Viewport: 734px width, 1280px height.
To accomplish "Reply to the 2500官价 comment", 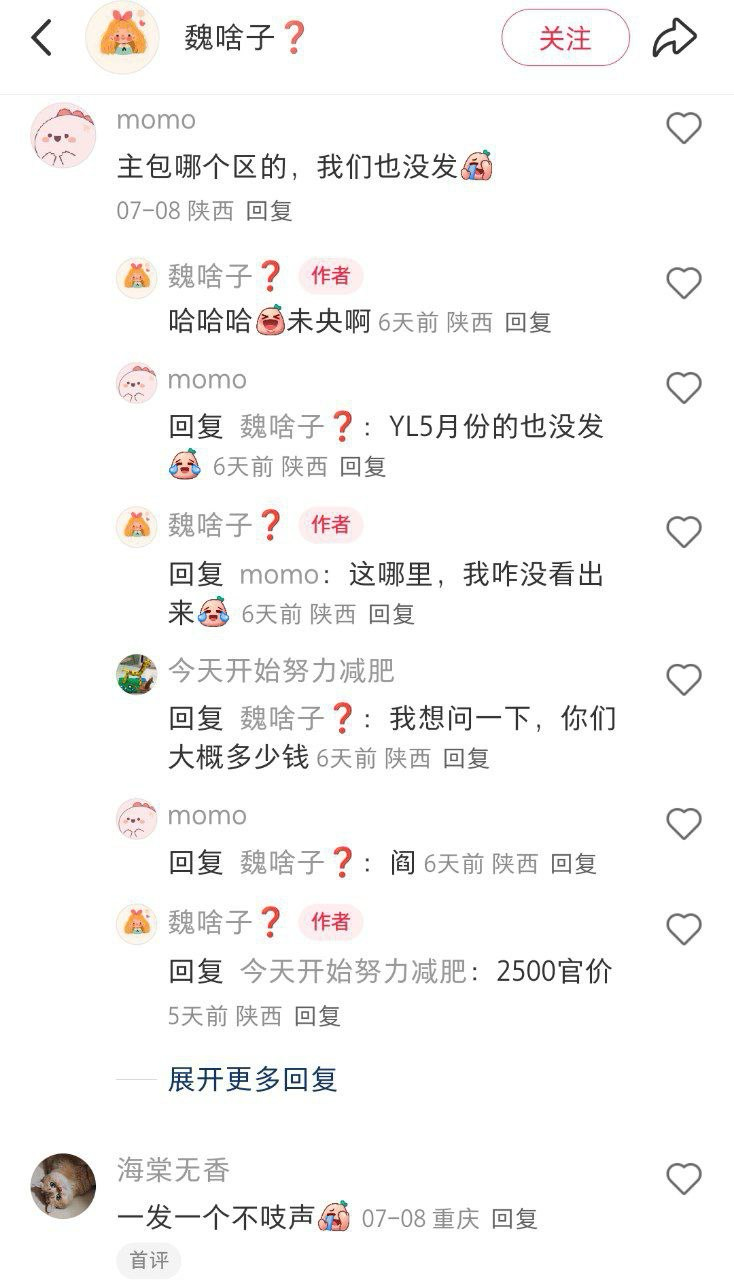I will point(317,1017).
